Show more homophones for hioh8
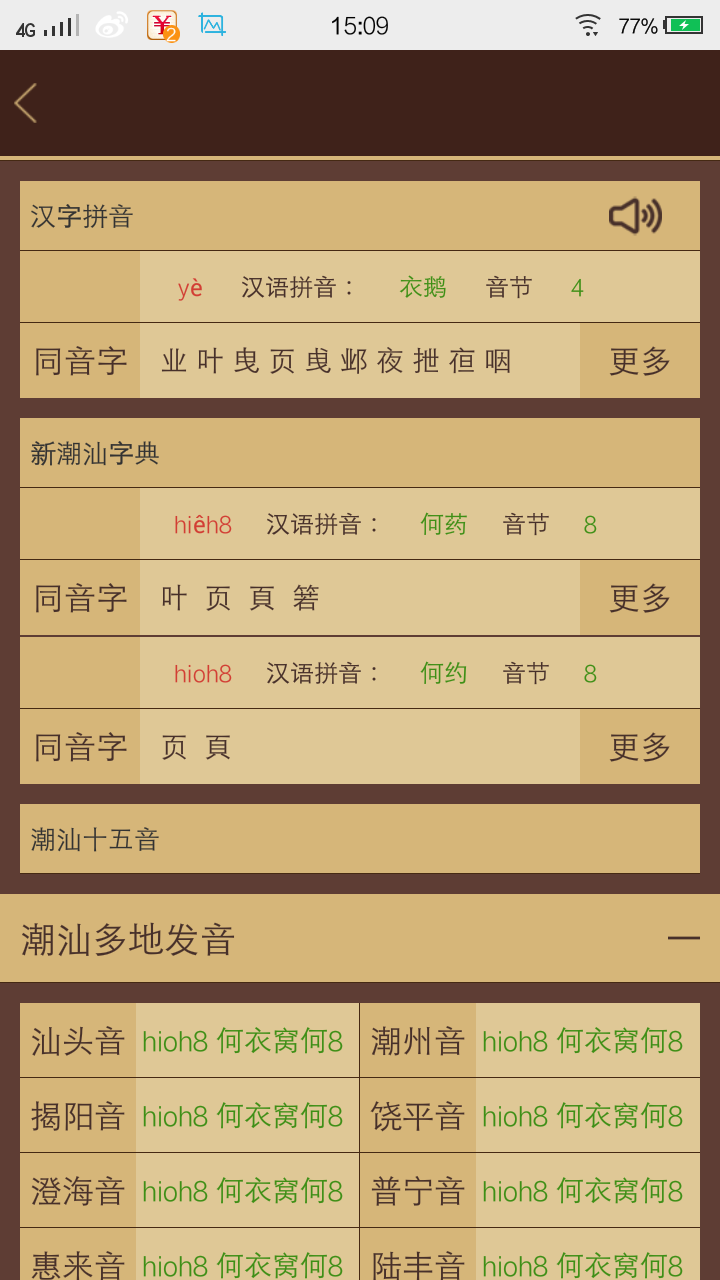720x1280 pixels. click(x=639, y=747)
